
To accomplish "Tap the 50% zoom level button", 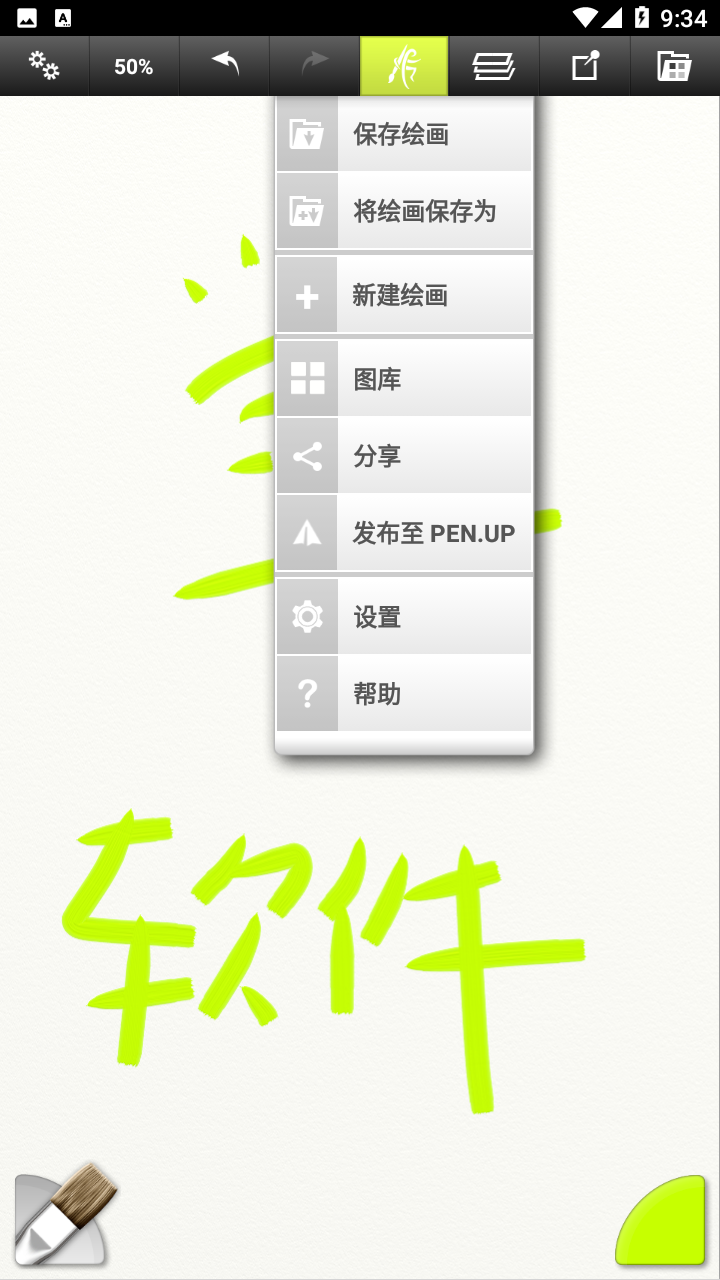I will [134, 66].
